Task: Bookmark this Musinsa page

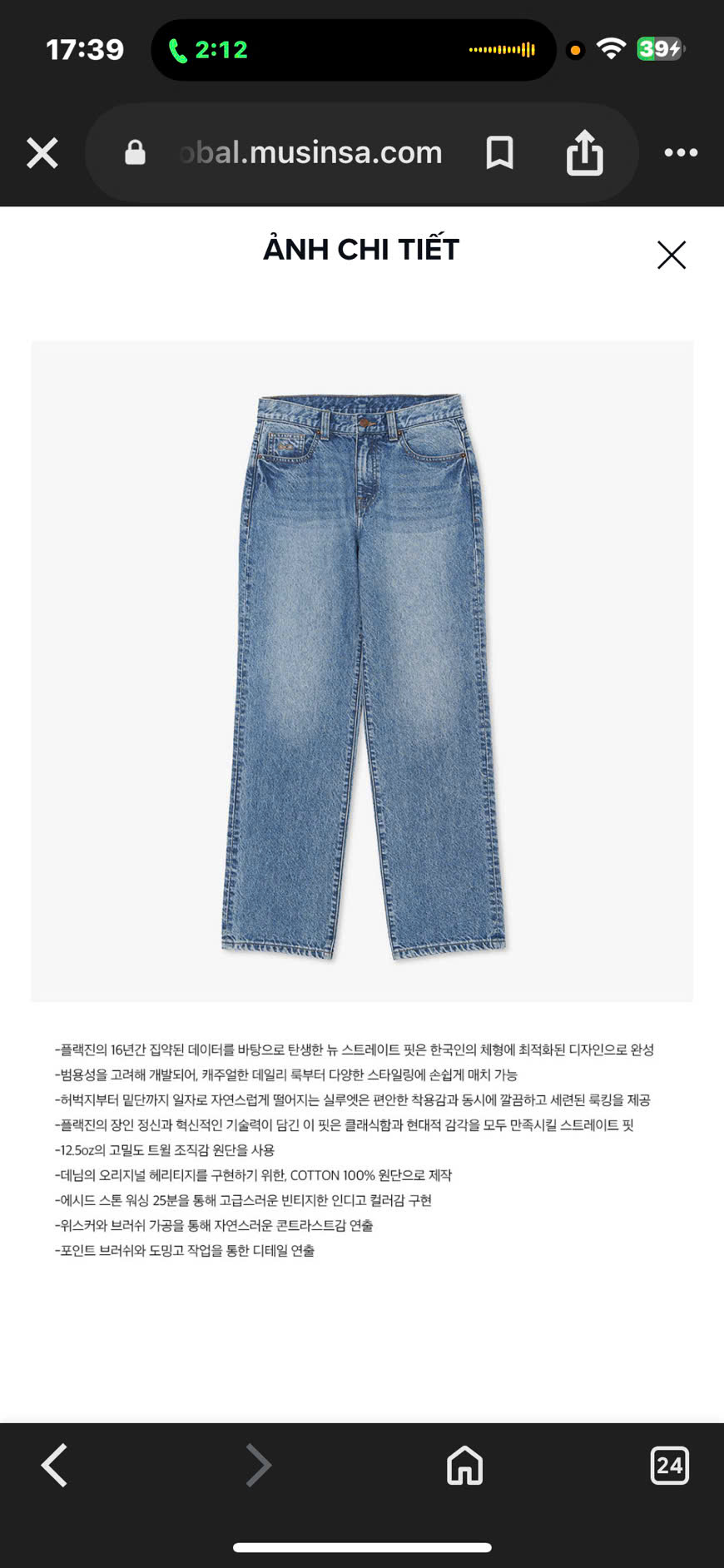Action: click(x=499, y=153)
